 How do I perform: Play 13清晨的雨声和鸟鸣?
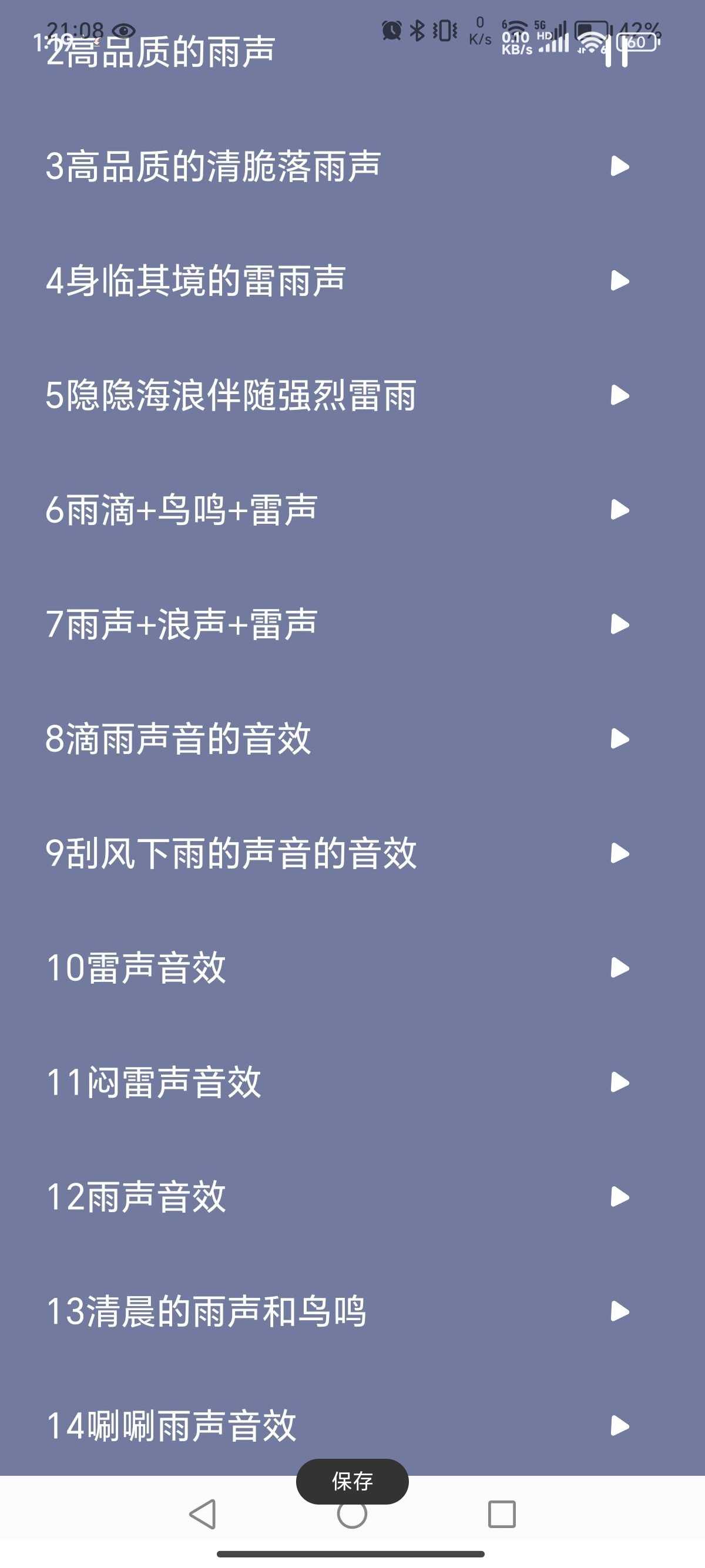pos(620,1311)
